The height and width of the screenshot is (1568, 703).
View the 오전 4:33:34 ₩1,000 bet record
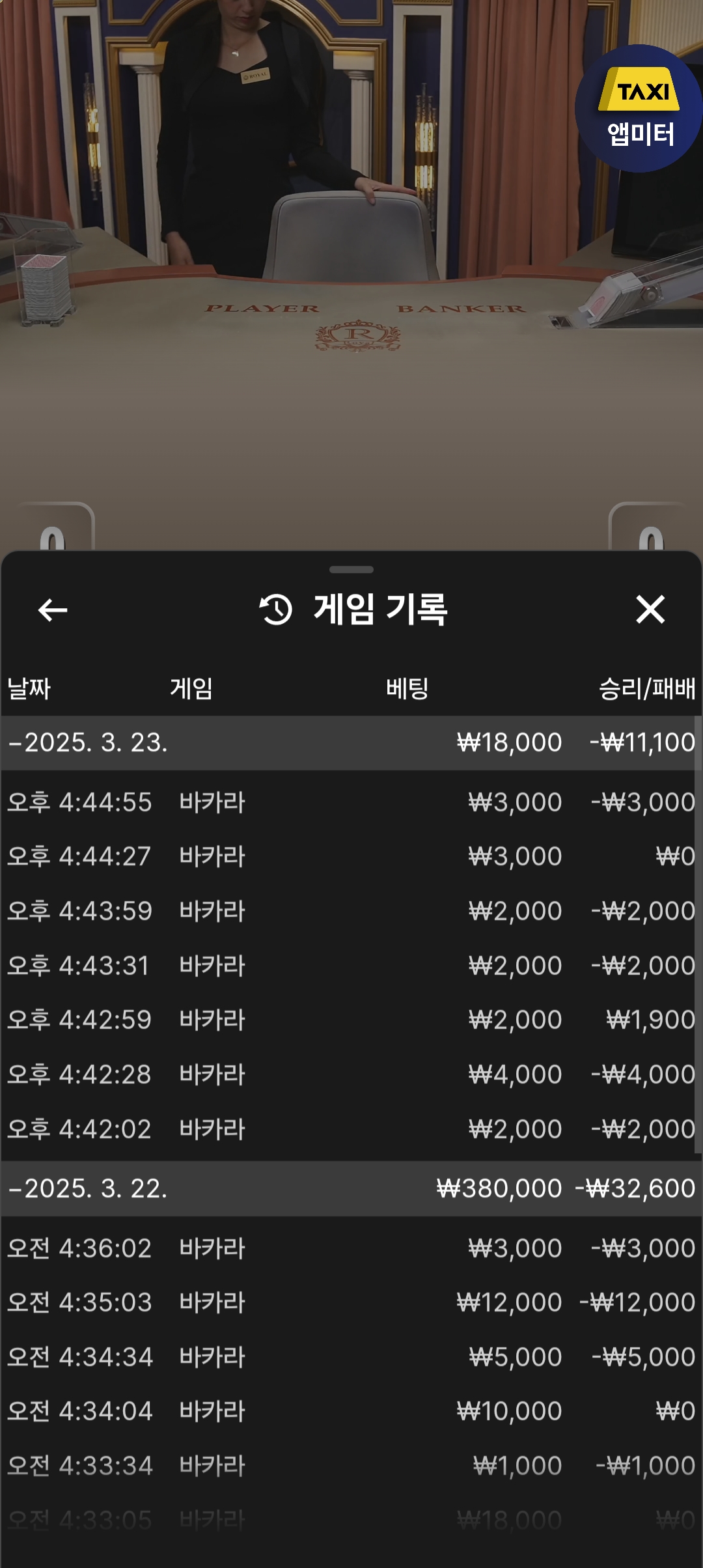(351, 1466)
